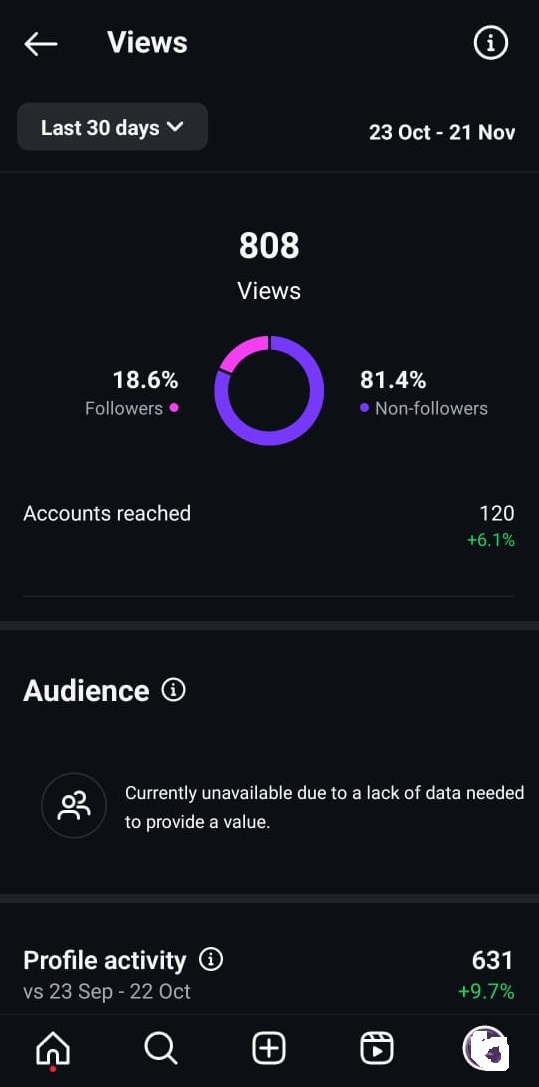Open the Reels tab
539x1087 pixels.
377,1048
